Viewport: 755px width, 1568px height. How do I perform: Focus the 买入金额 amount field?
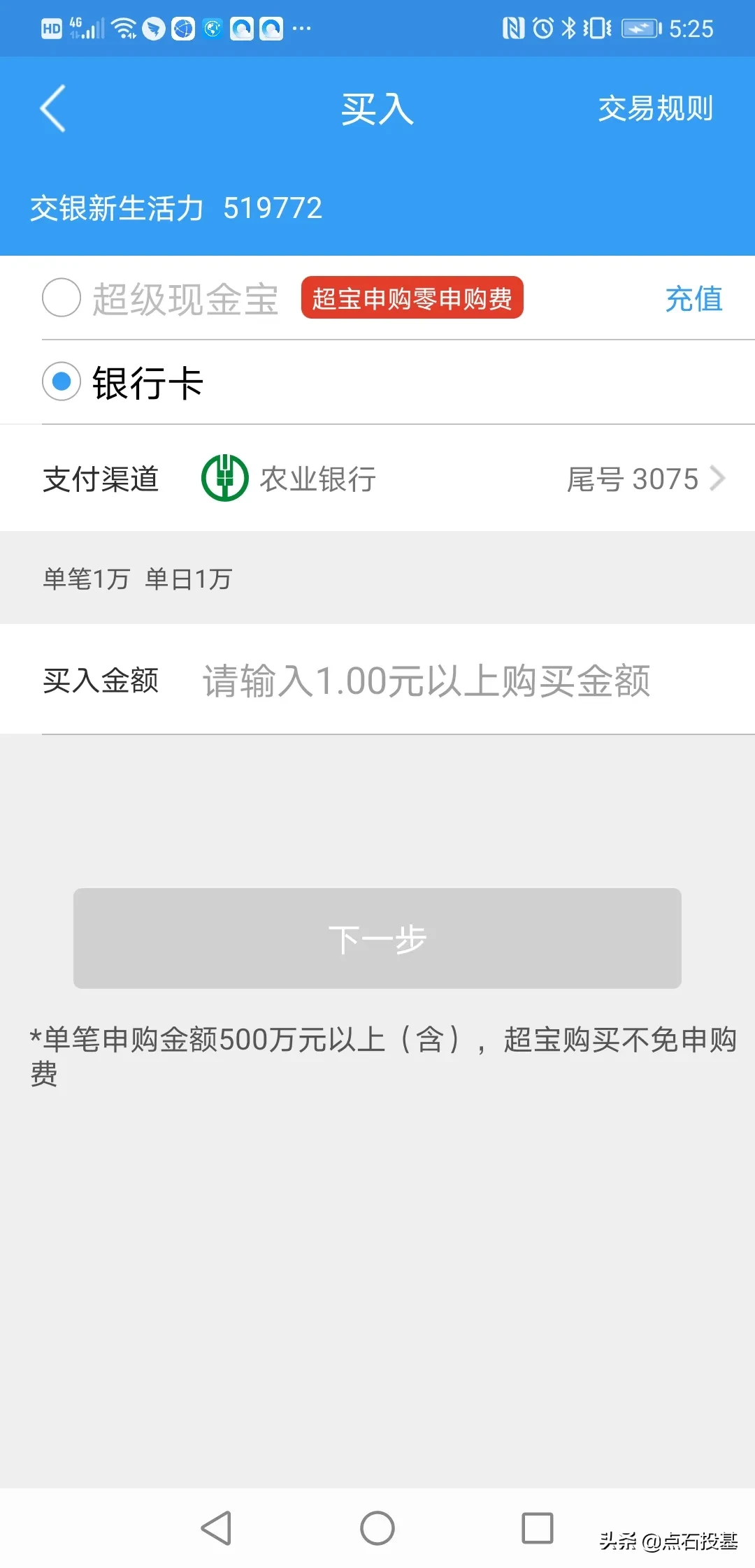pyautogui.click(x=426, y=681)
